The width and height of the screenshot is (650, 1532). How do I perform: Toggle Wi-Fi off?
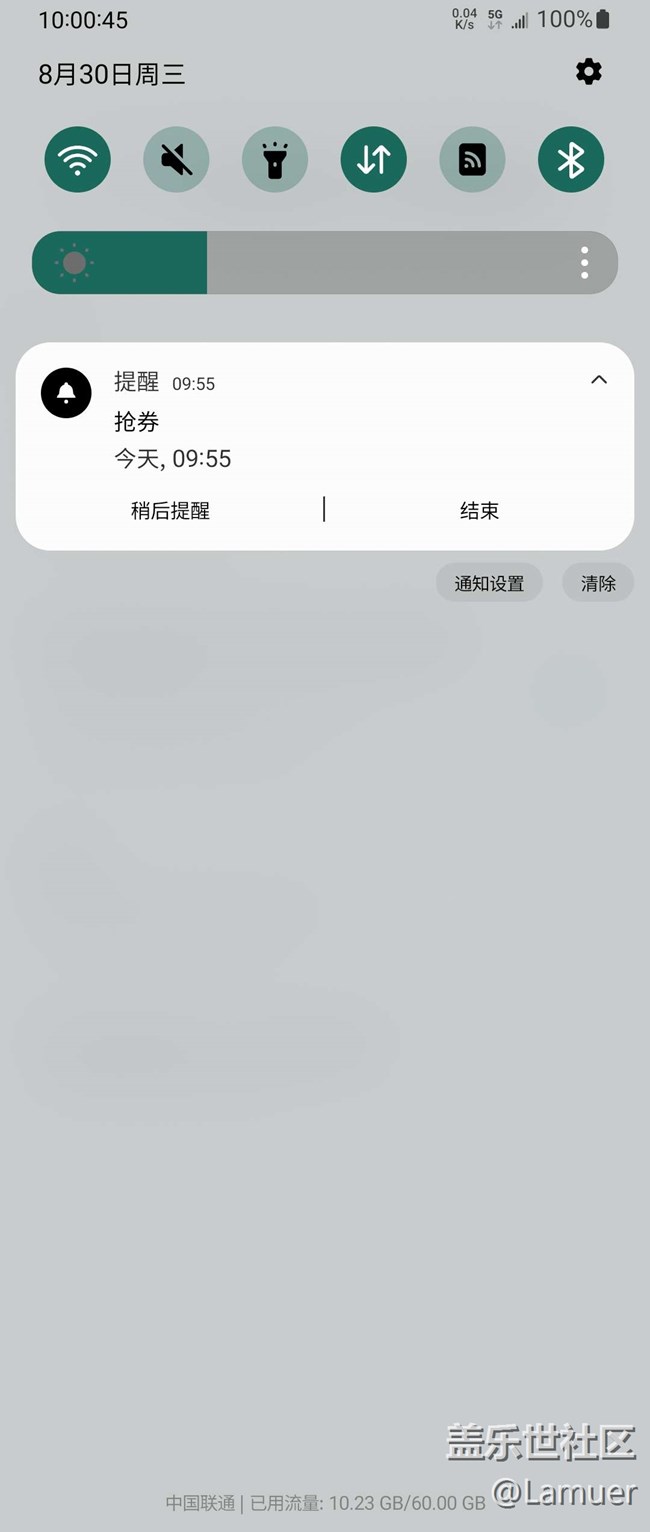(78, 160)
